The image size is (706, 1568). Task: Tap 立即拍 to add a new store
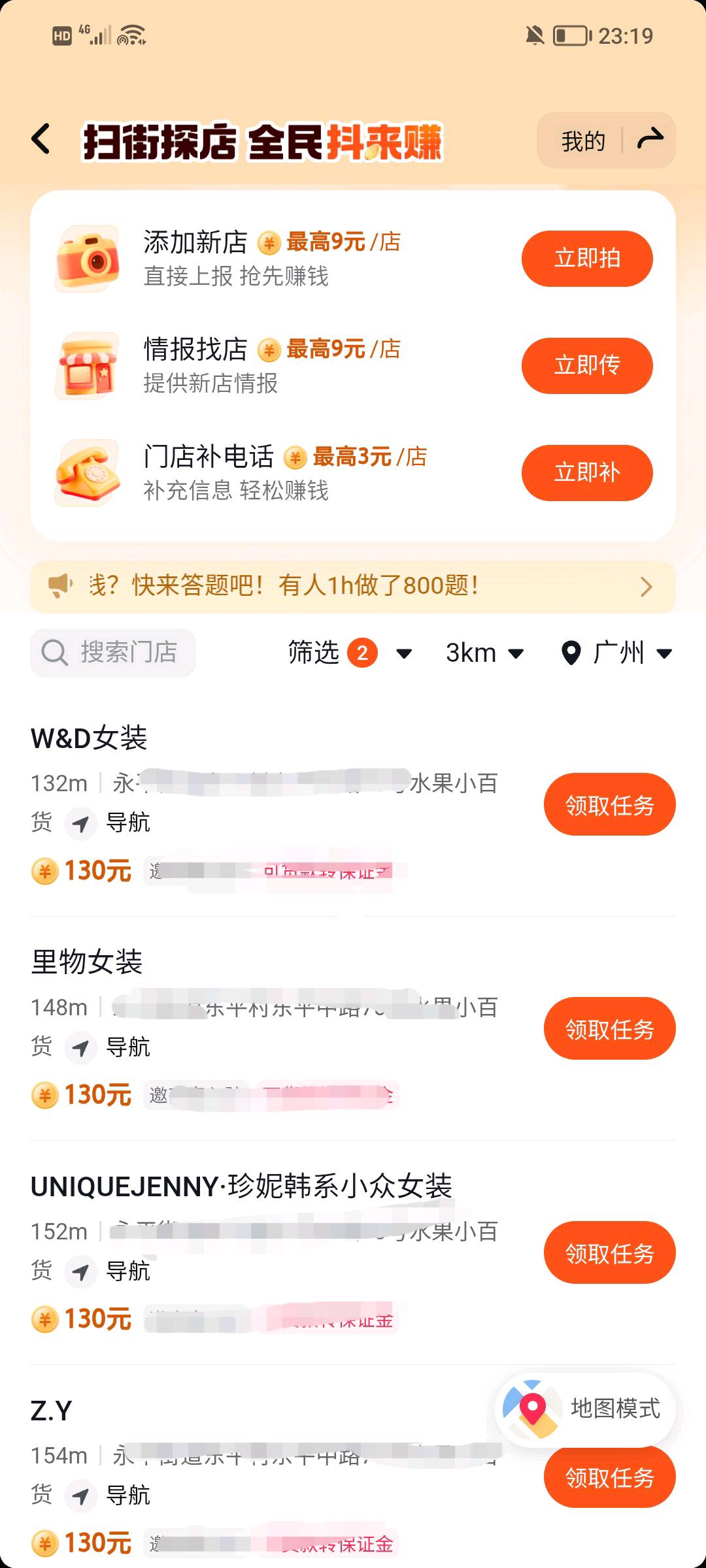point(586,258)
